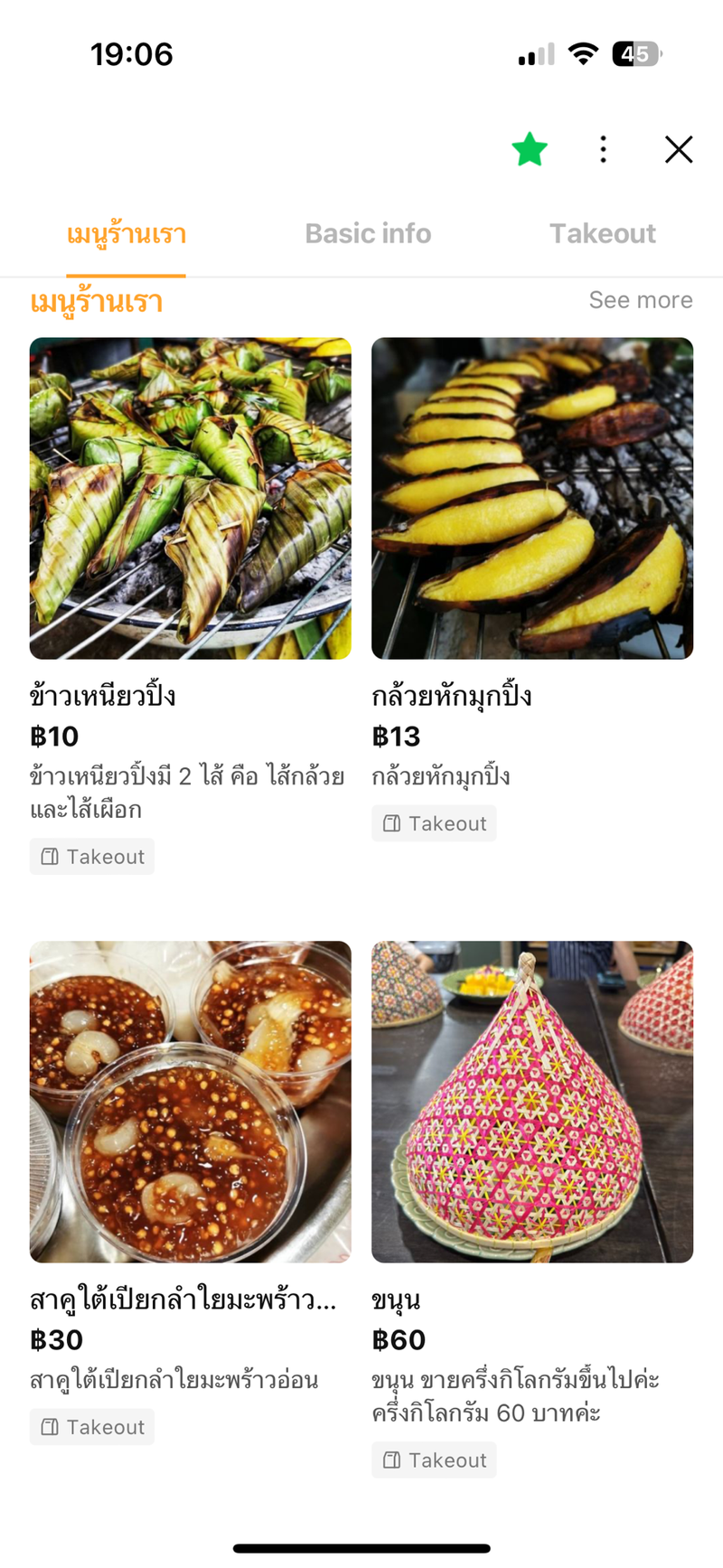Switch to the Takeout tab
This screenshot has height=1568, width=723.
(x=603, y=234)
